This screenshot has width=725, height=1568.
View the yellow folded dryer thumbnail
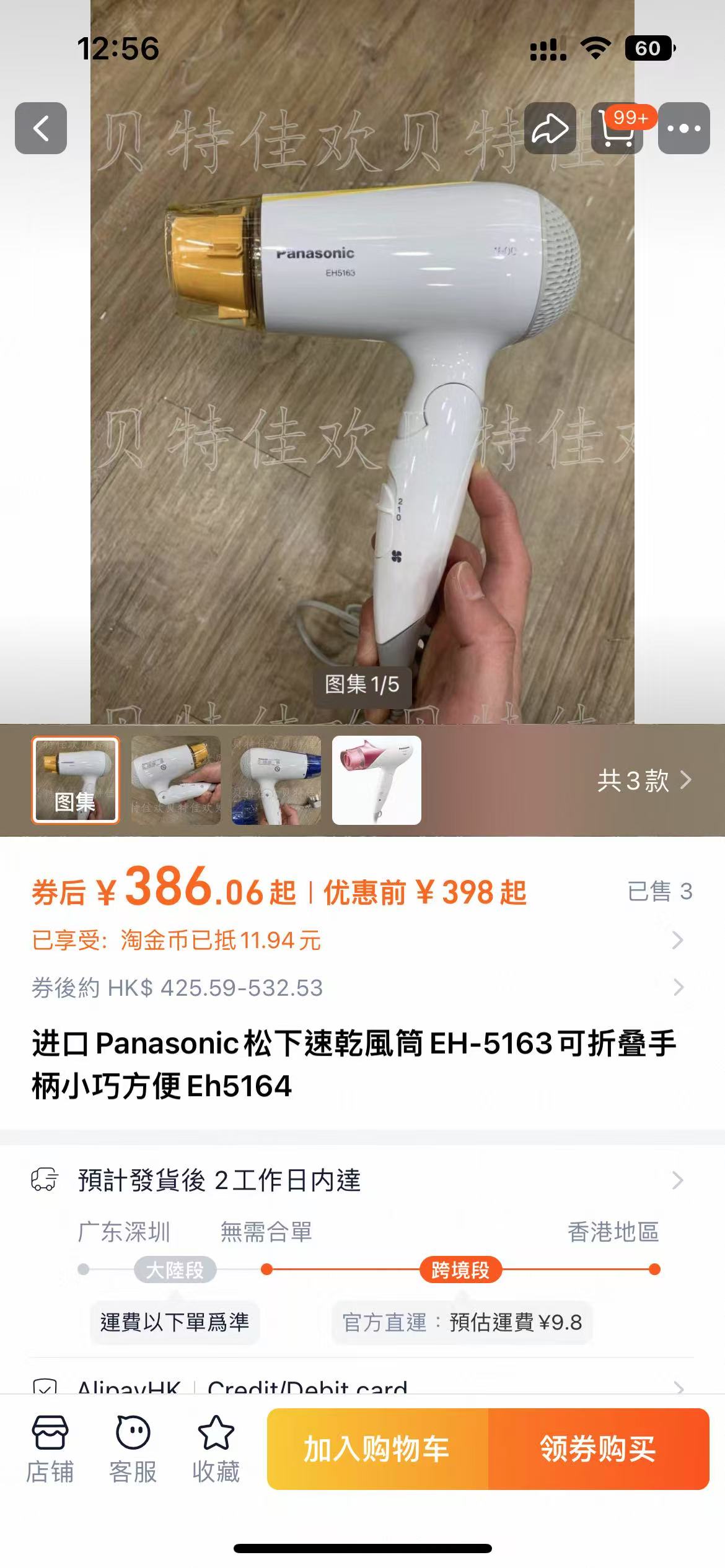(176, 780)
